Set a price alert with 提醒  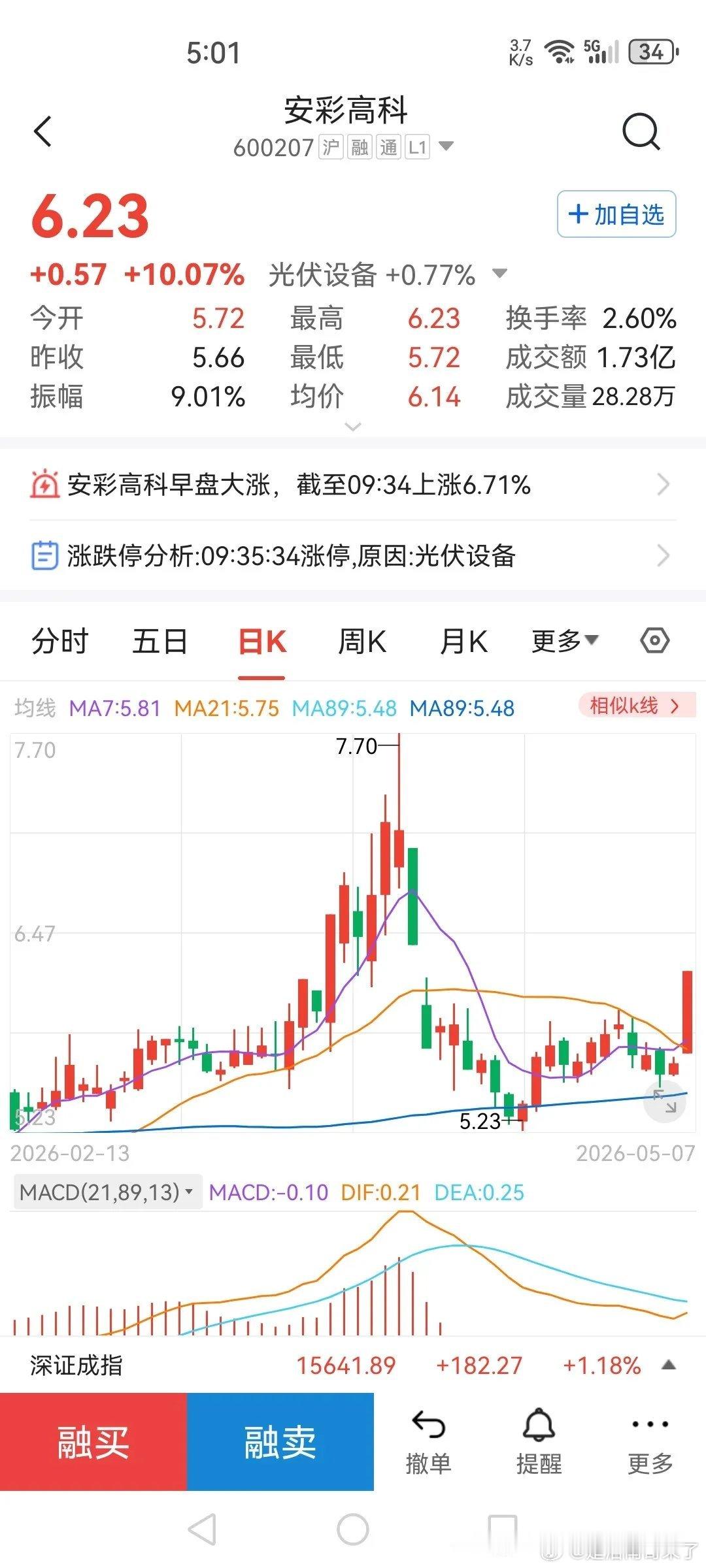(539, 1443)
